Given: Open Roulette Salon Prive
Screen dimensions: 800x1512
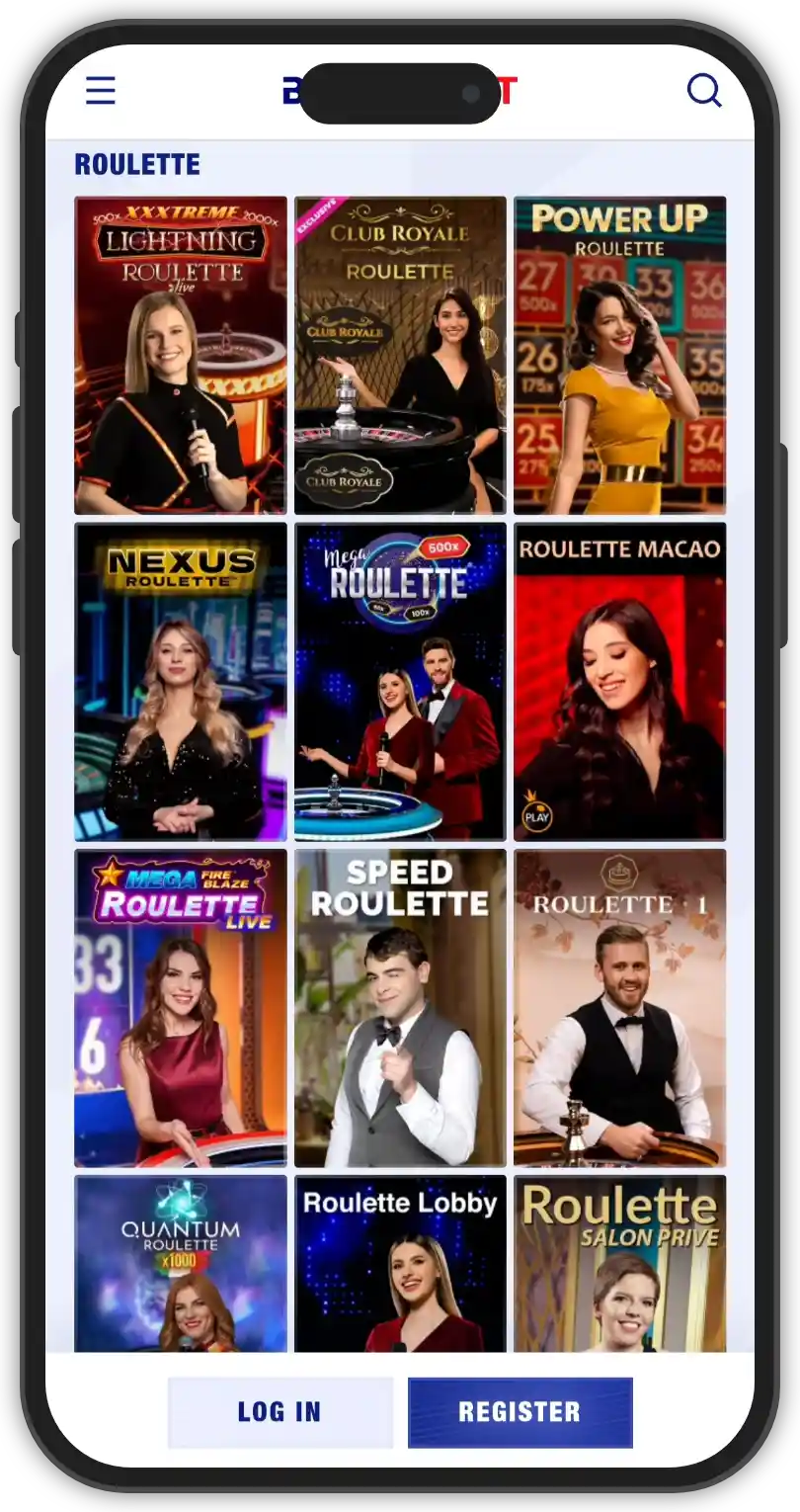Looking at the screenshot, I should coord(619,1263).
